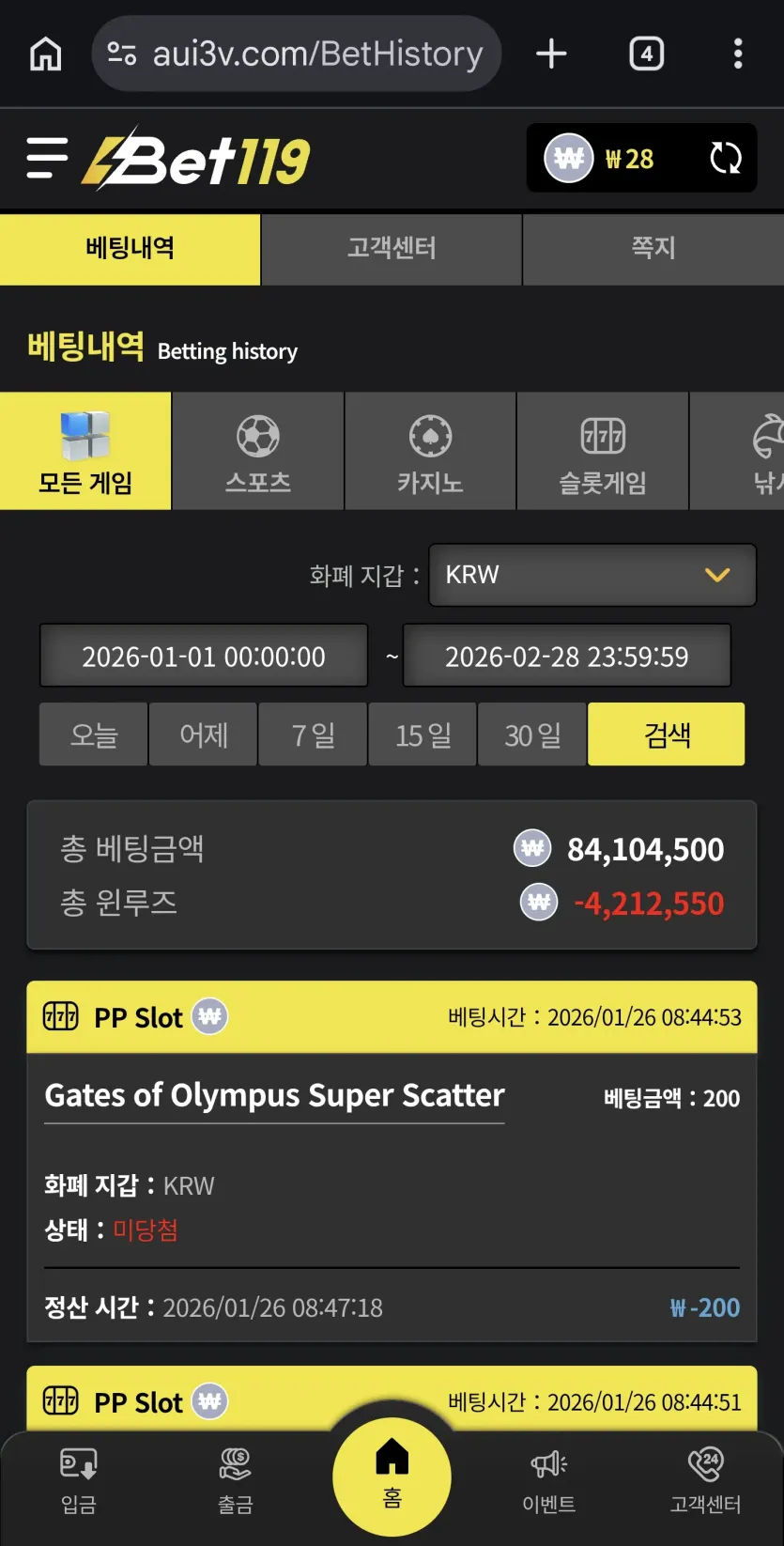Choose the 30일 range
Screen dimensions: 784x1546
(532, 734)
